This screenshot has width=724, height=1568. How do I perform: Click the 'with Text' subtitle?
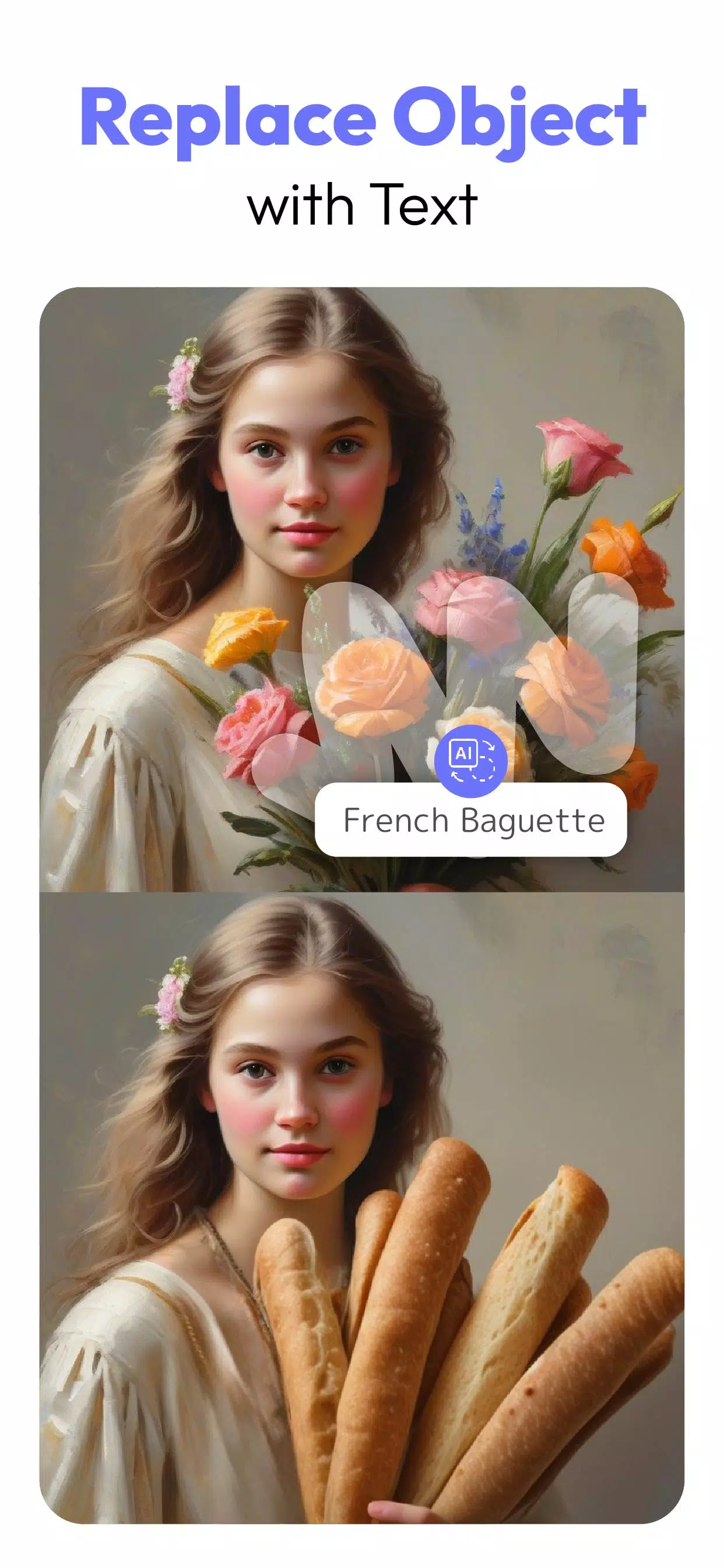click(x=363, y=201)
